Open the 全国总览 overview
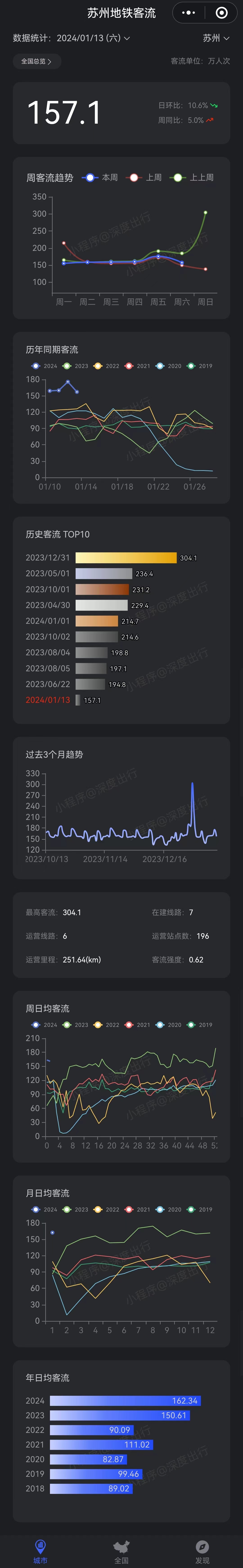Screen dimensions: 243x1568 click(x=36, y=61)
